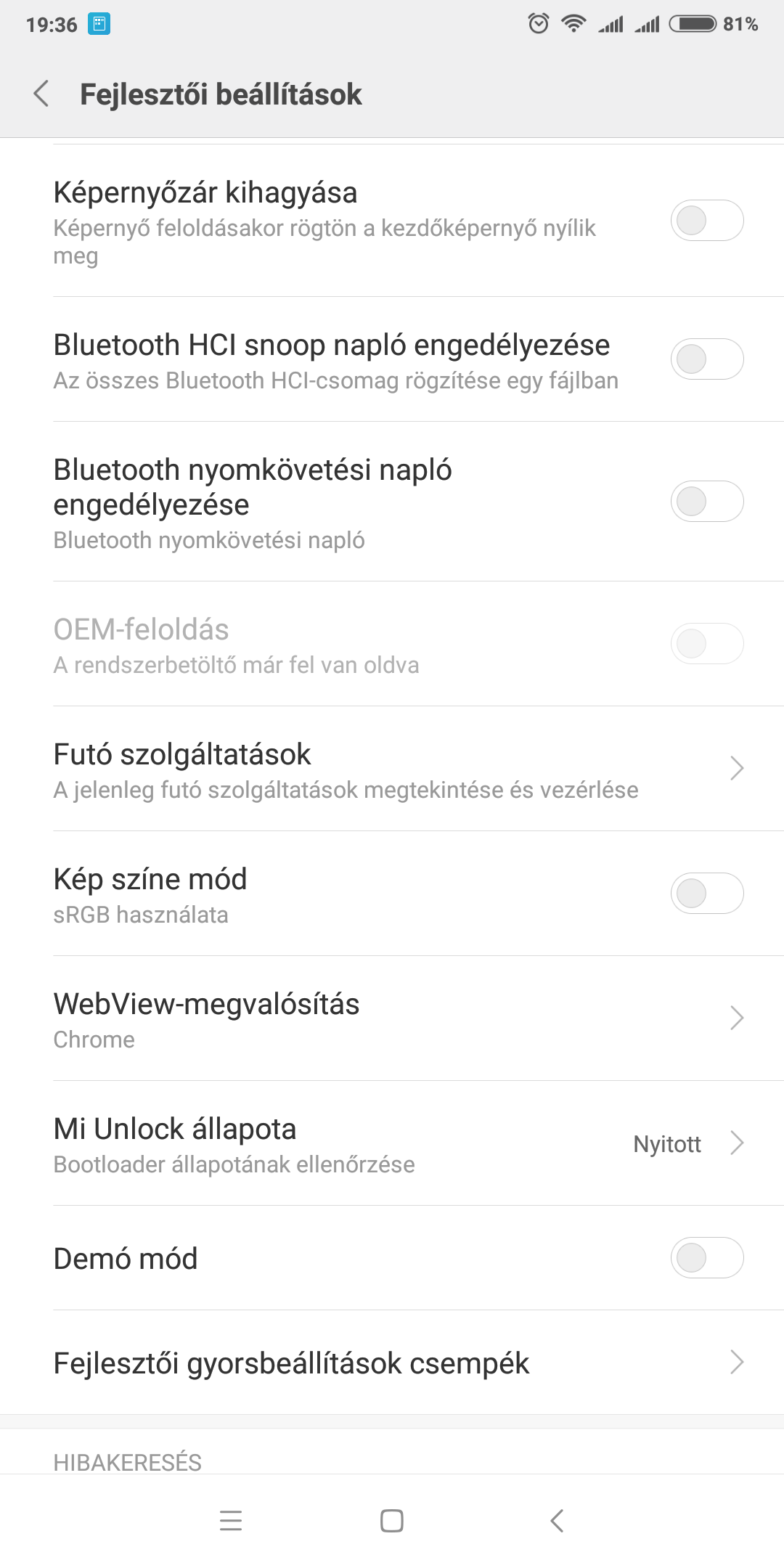Viewport: 784px width, 1568px height.
Task: Switch on Kép színe mód sRGB
Action: 706,893
